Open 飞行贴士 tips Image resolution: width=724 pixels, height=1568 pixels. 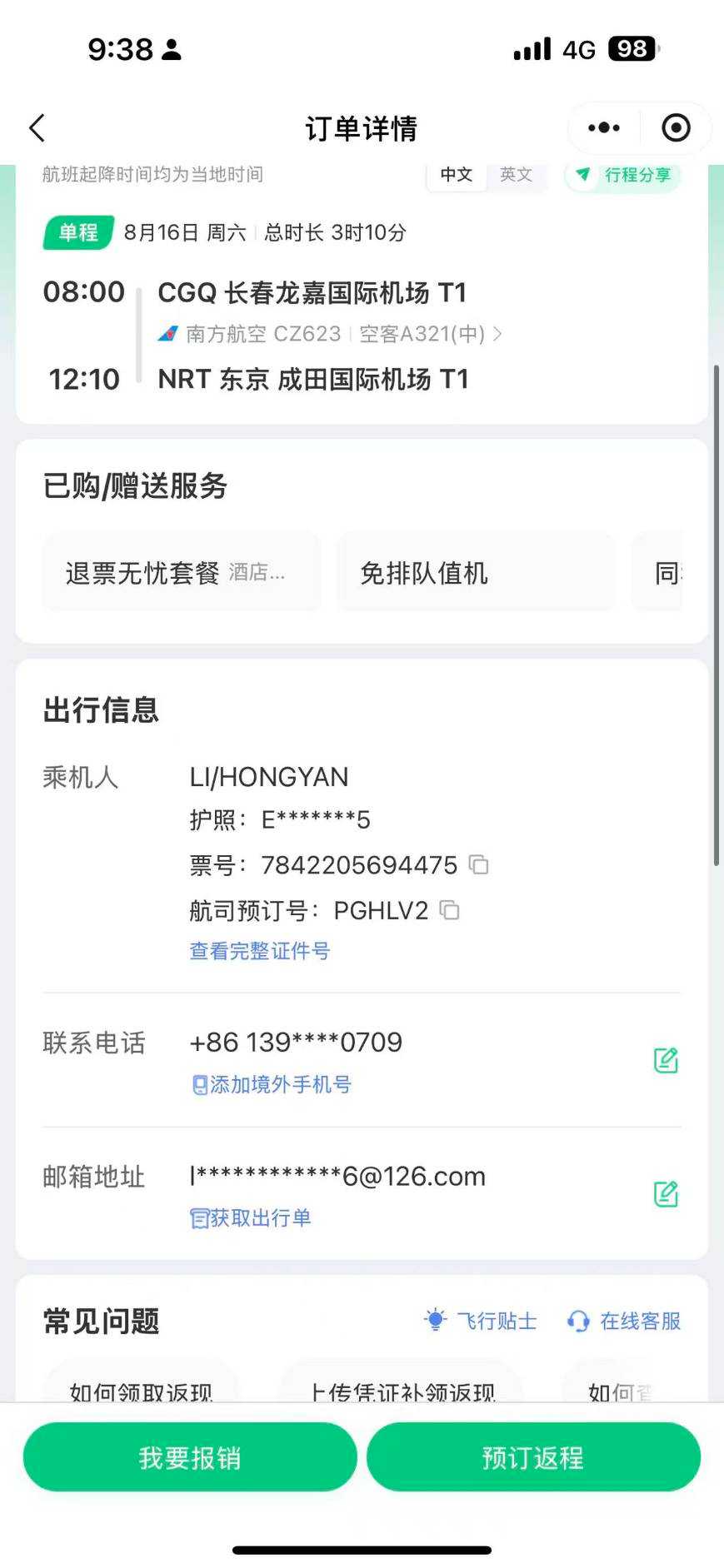pyautogui.click(x=482, y=1321)
